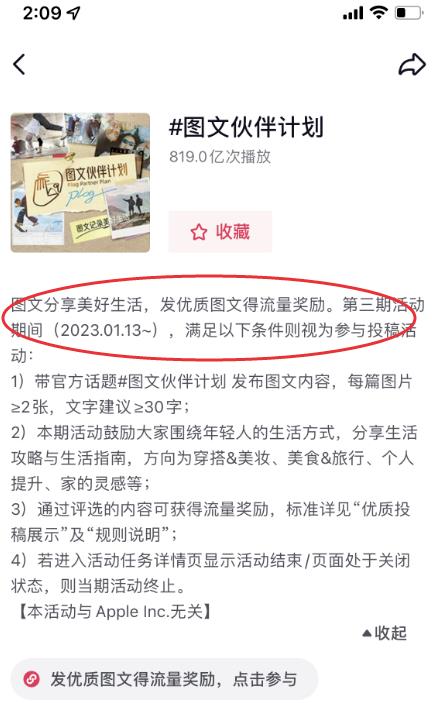The width and height of the screenshot is (432, 703).
Task: Tap the 收藏 button to favorite the topic
Action: 220,231
